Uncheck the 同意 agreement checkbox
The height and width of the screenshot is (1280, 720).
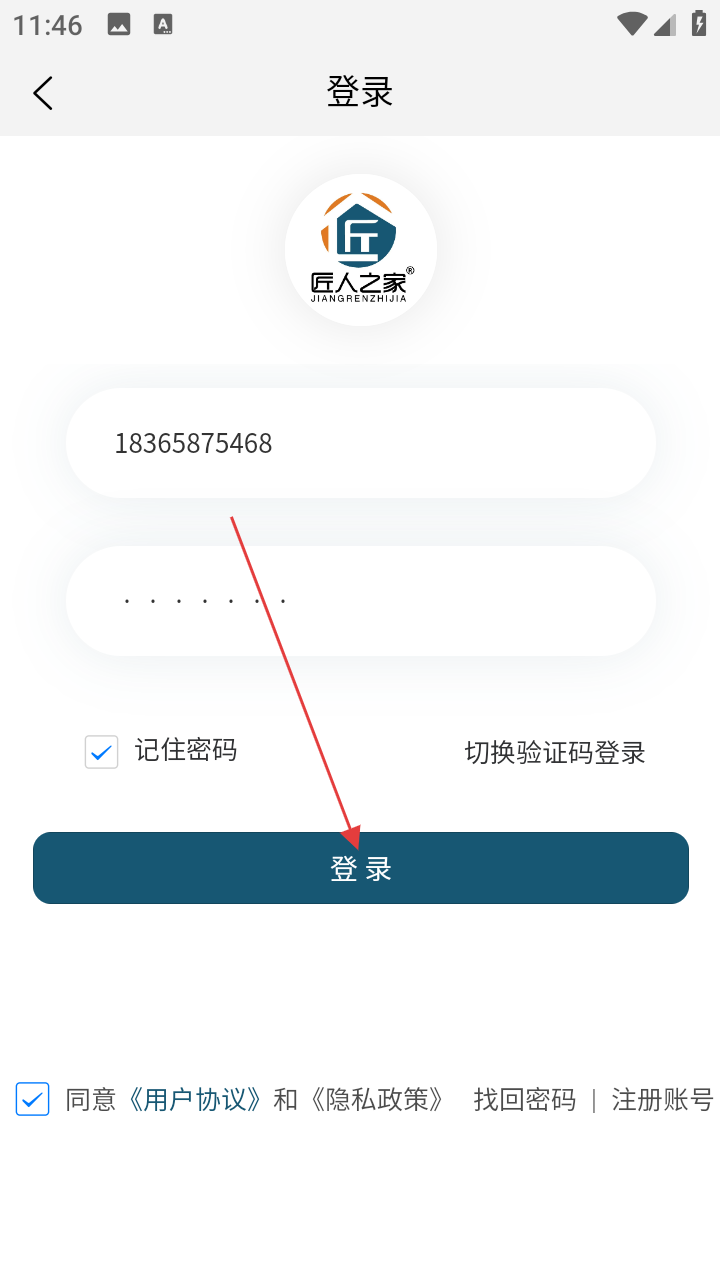click(33, 1099)
